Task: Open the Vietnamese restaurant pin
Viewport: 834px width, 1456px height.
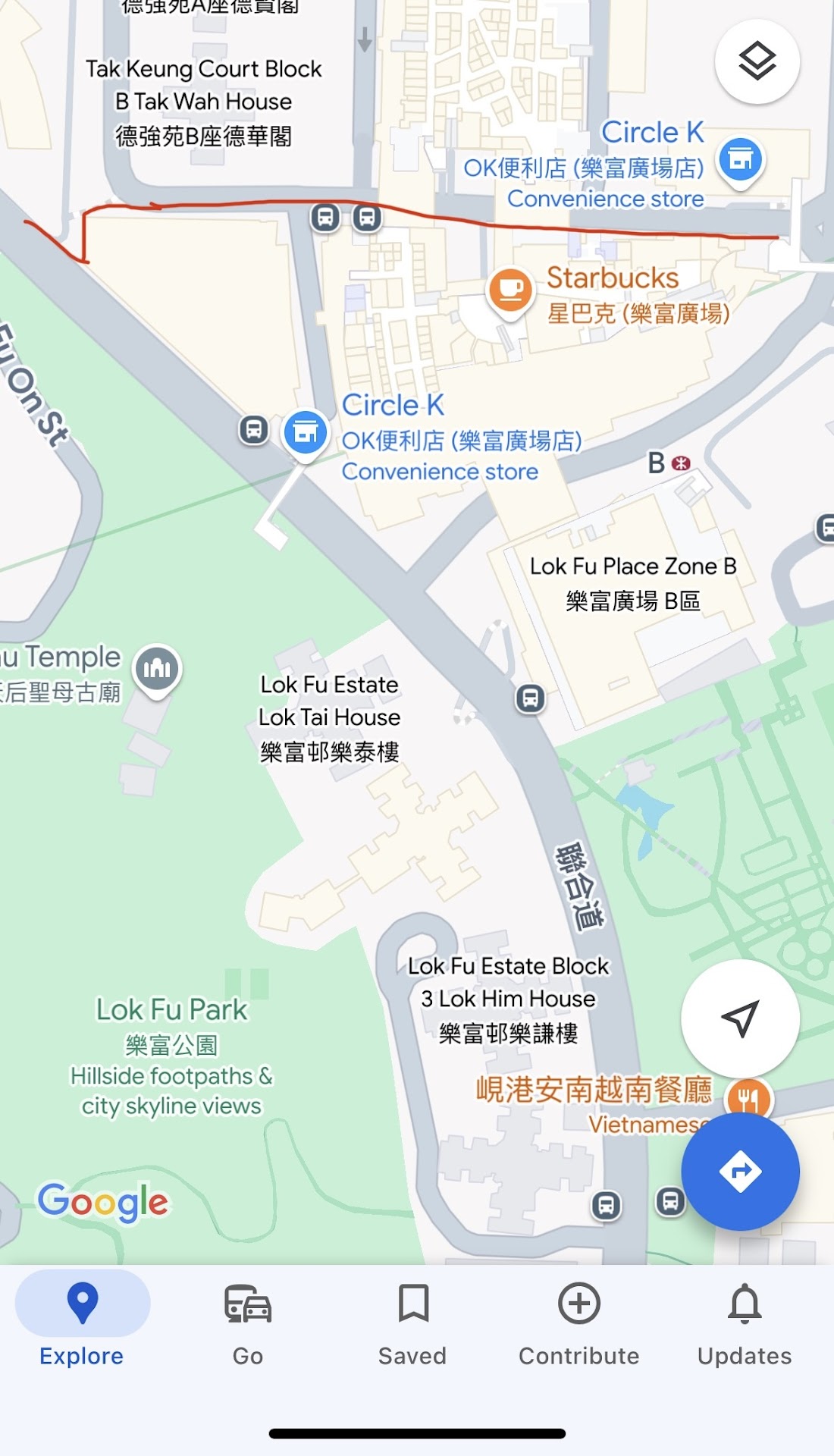Action: 748,1097
